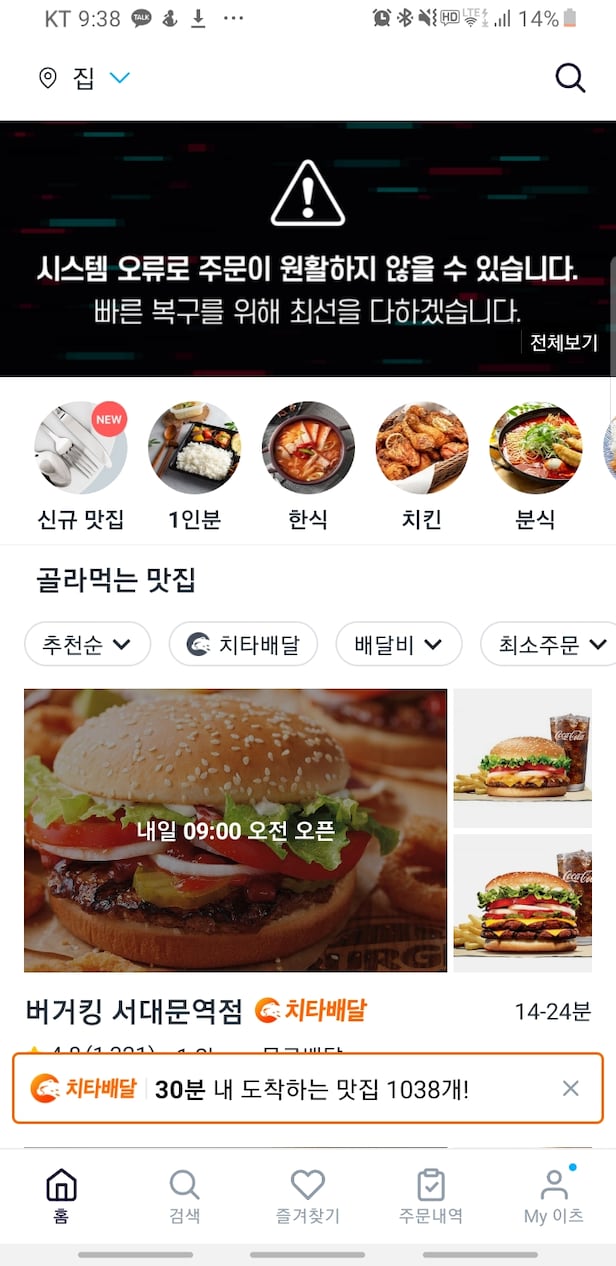Expand the 추천순 sort dropdown
This screenshot has width=616, height=1266.
[87, 644]
